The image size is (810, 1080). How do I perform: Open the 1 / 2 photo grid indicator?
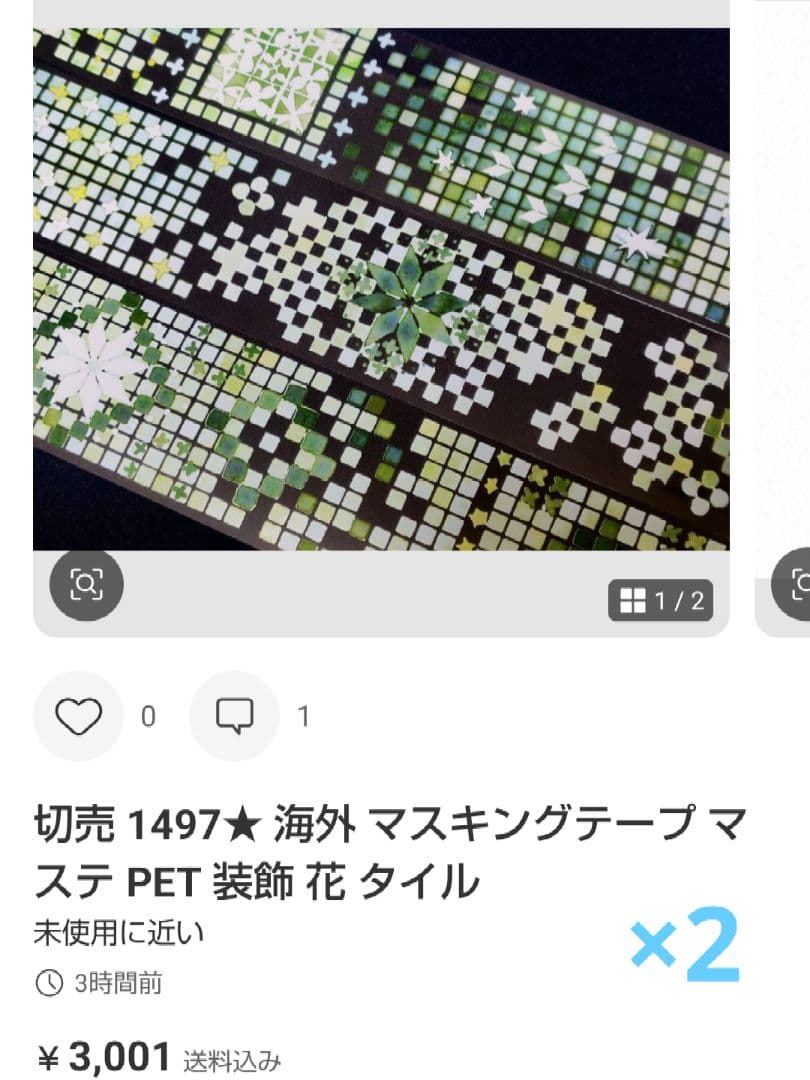[x=662, y=601]
